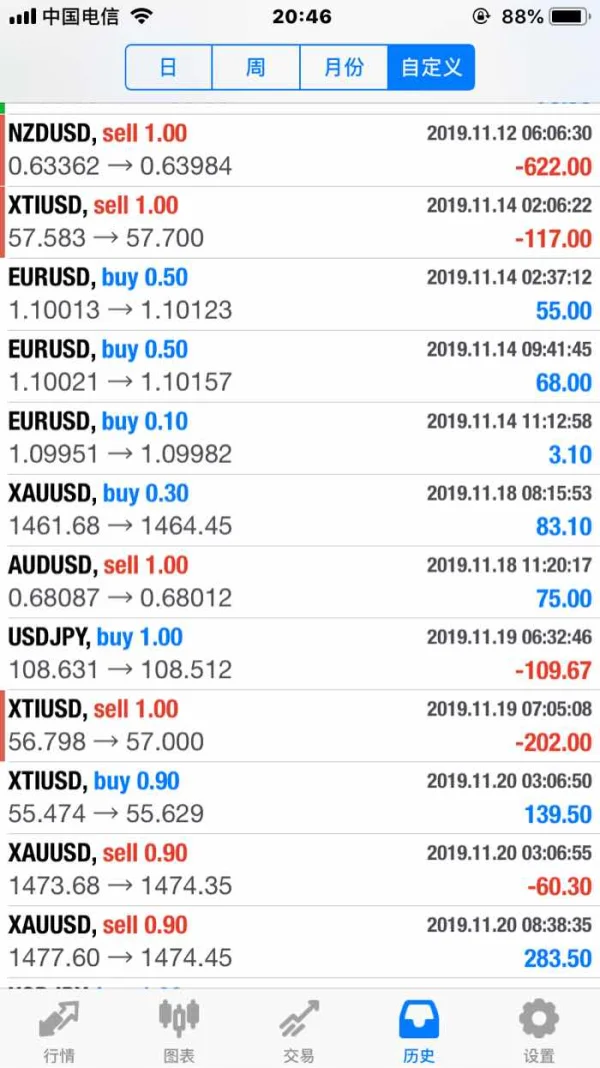This screenshot has height=1068, width=600.
Task: Switch to the 日 (day) period
Action: pos(168,68)
